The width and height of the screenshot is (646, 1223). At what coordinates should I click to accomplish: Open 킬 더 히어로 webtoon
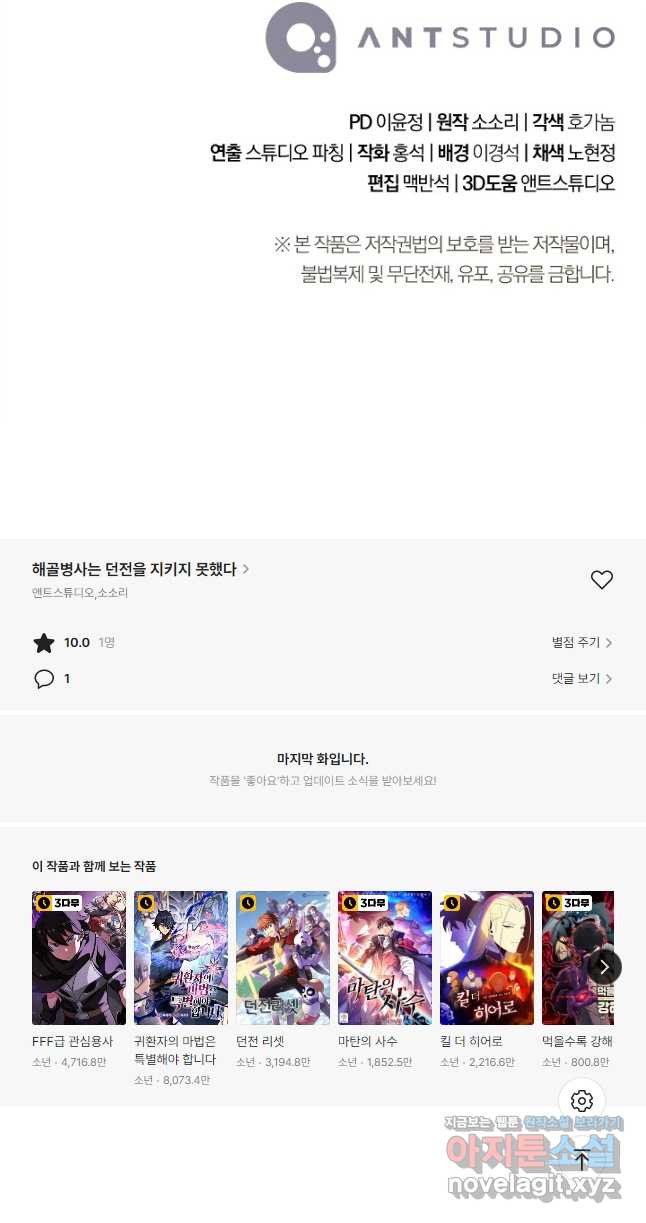click(487, 958)
